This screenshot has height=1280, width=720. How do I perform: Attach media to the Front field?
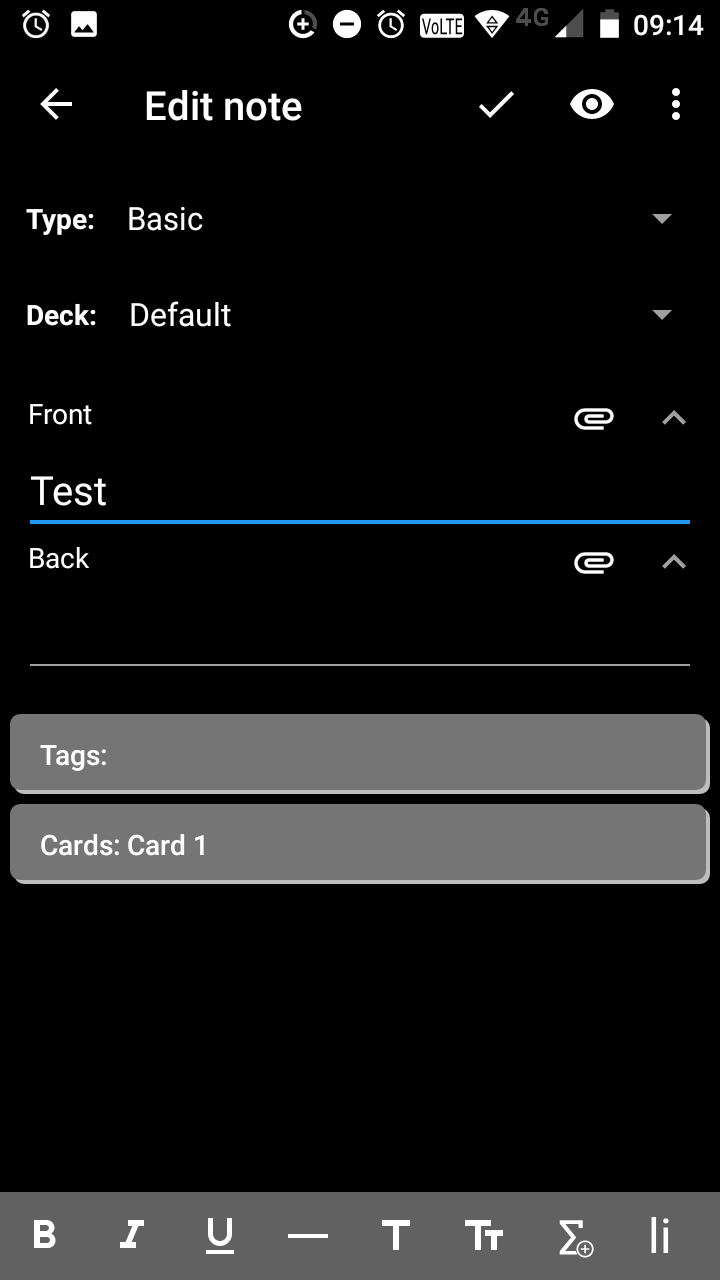pos(594,419)
